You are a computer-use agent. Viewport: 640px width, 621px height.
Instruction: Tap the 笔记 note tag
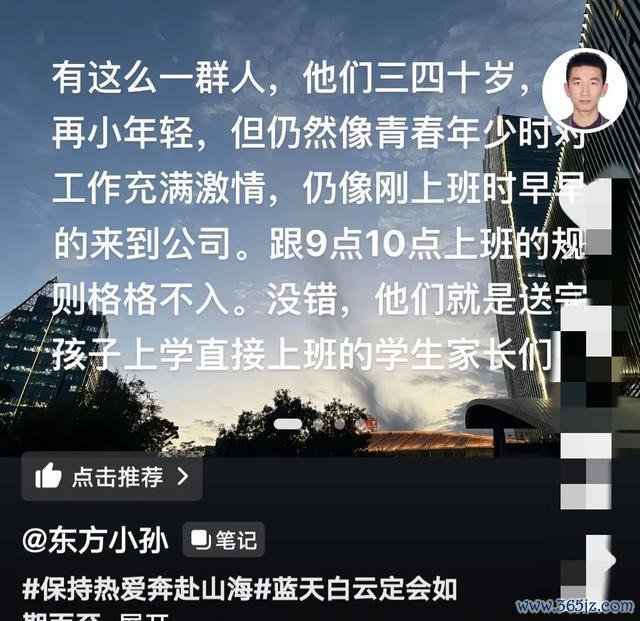click(x=225, y=541)
